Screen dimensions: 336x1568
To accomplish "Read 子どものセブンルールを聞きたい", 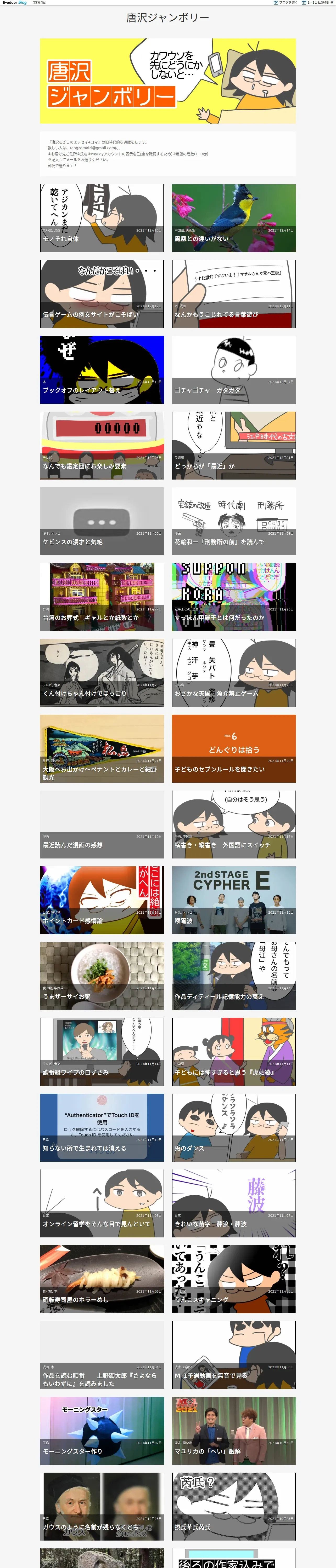I will (234, 748).
